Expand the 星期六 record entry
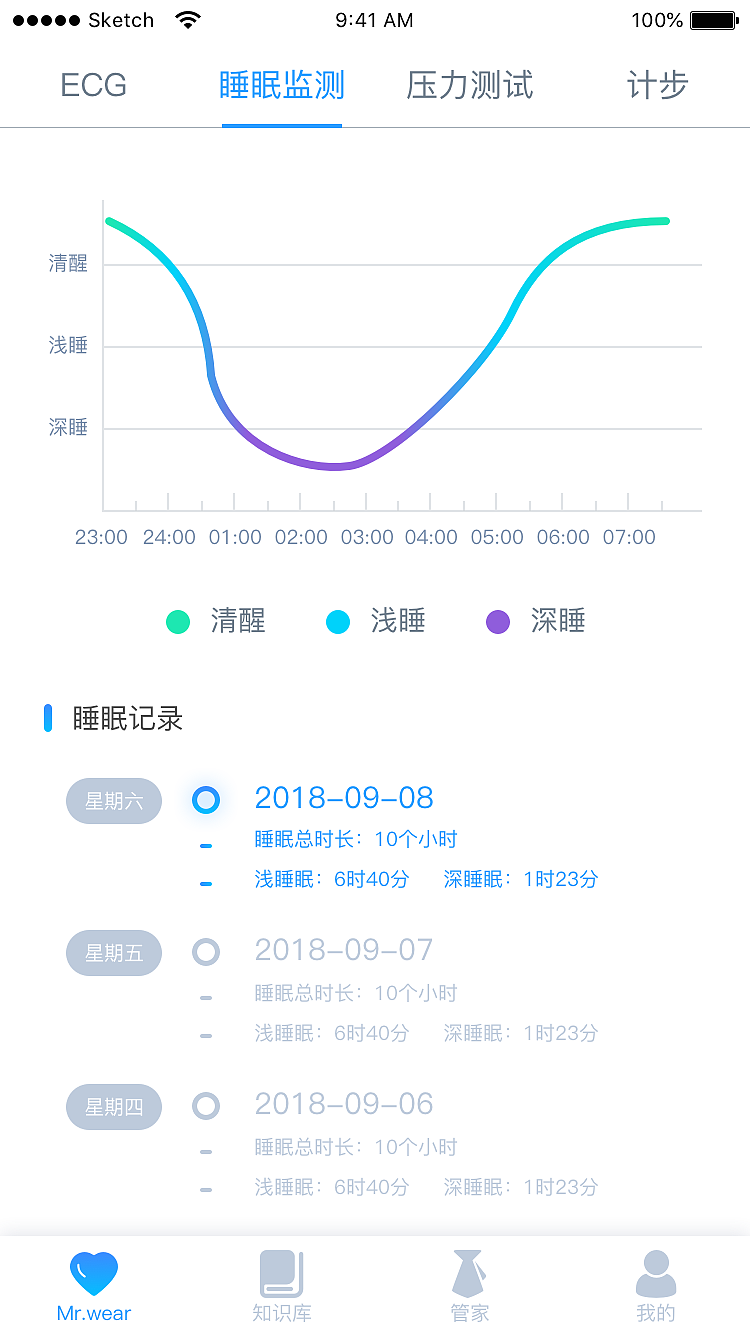750x1334 pixels. [x=113, y=800]
